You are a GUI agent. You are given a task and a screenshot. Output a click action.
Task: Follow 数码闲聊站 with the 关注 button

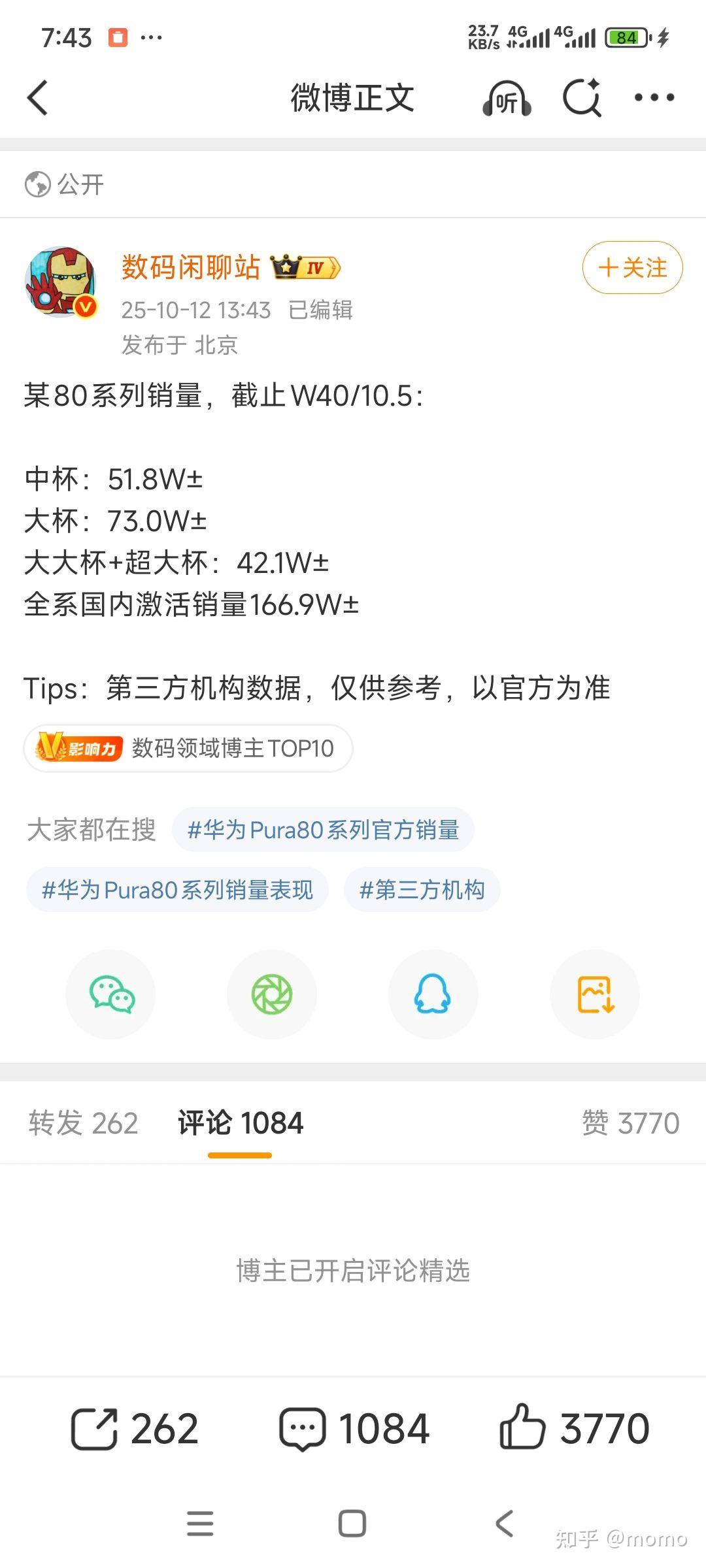(632, 268)
